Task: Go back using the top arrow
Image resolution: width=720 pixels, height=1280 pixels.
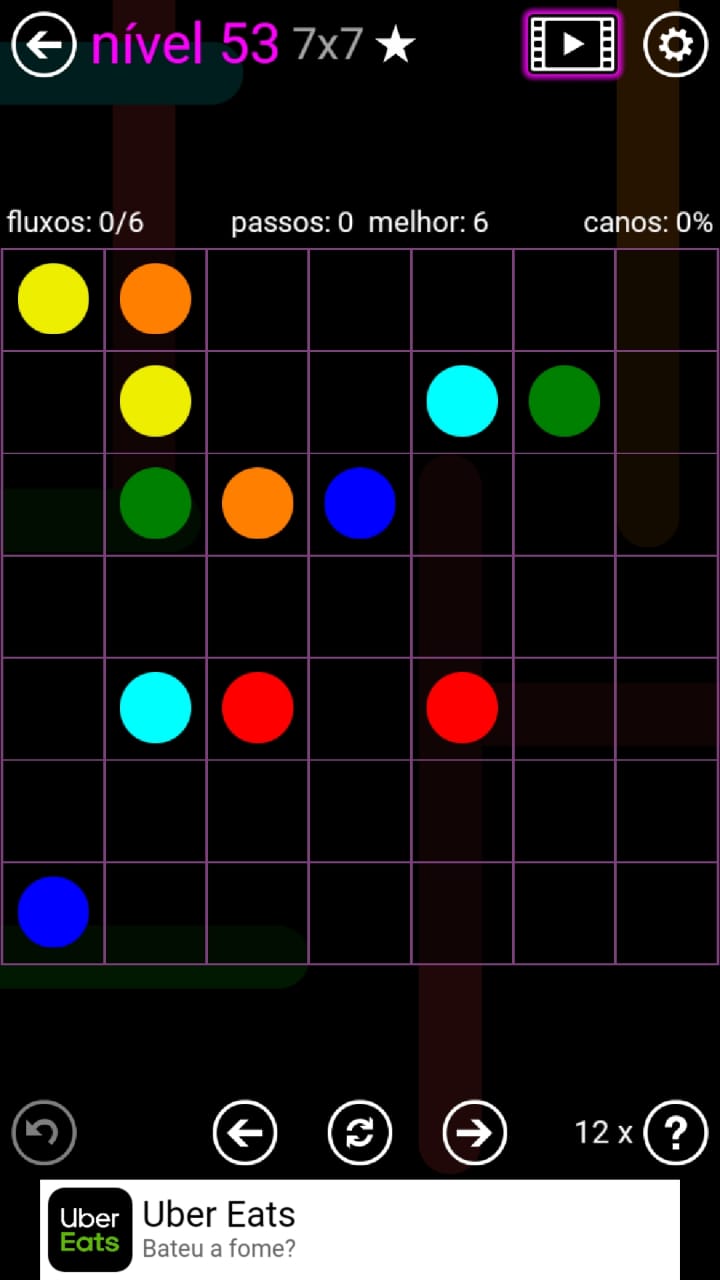Action: (x=44, y=44)
